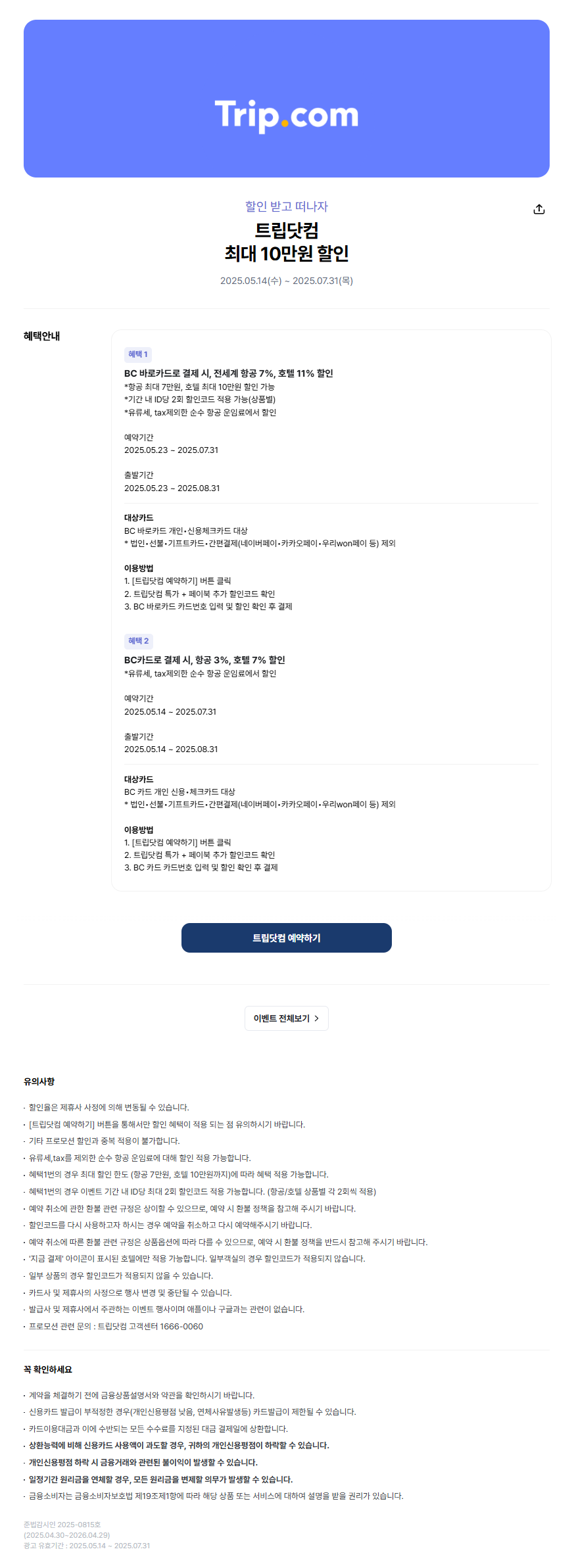Screen dimensions: 574x1568
Task: Open 이벤트 전체보기 to view all events
Action: tap(286, 1018)
